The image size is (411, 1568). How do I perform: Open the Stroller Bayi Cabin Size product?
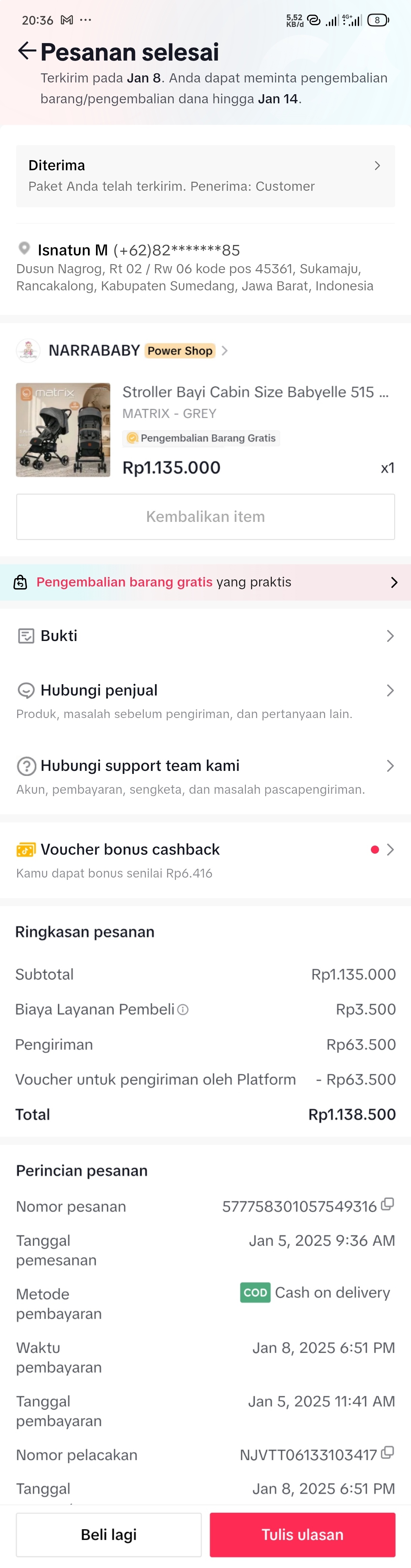click(255, 392)
